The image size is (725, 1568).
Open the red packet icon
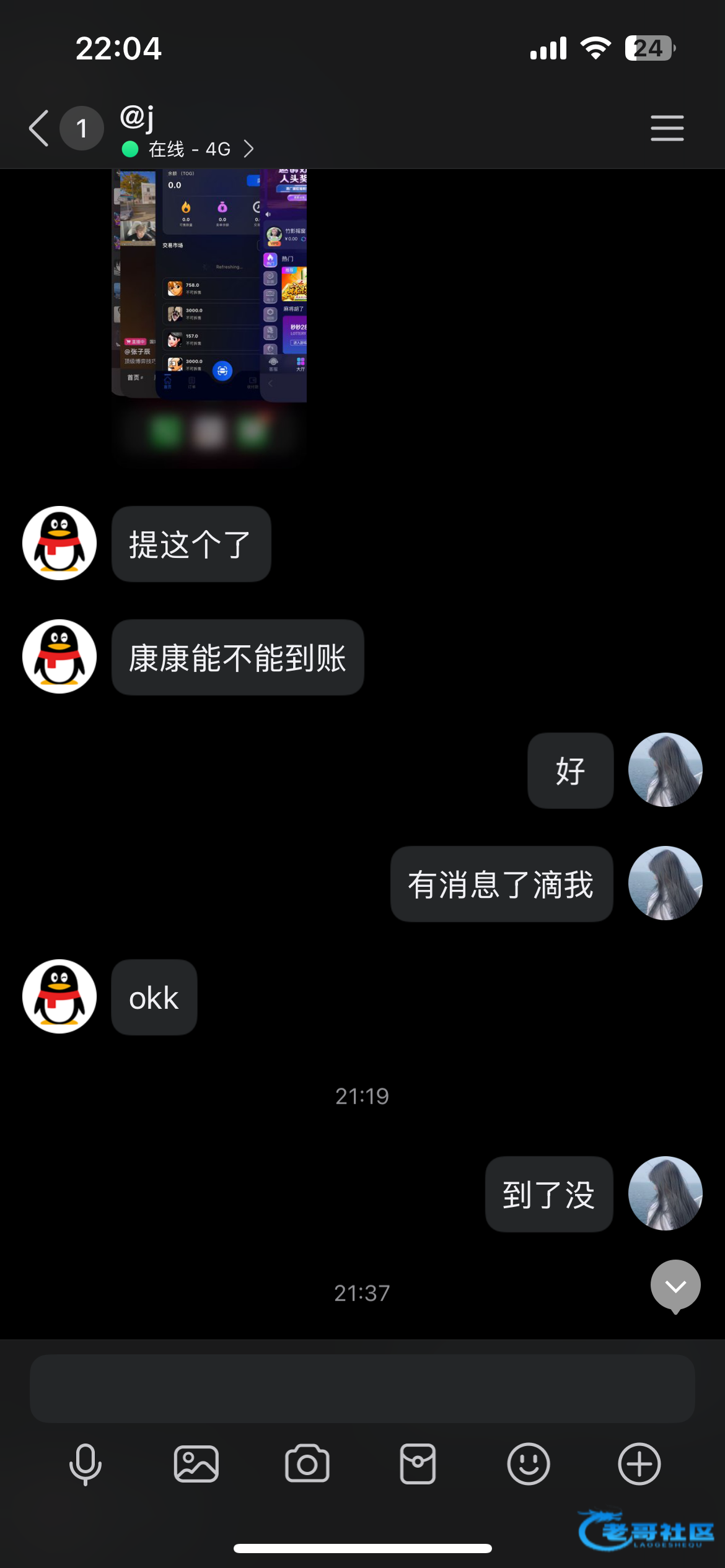418,1464
